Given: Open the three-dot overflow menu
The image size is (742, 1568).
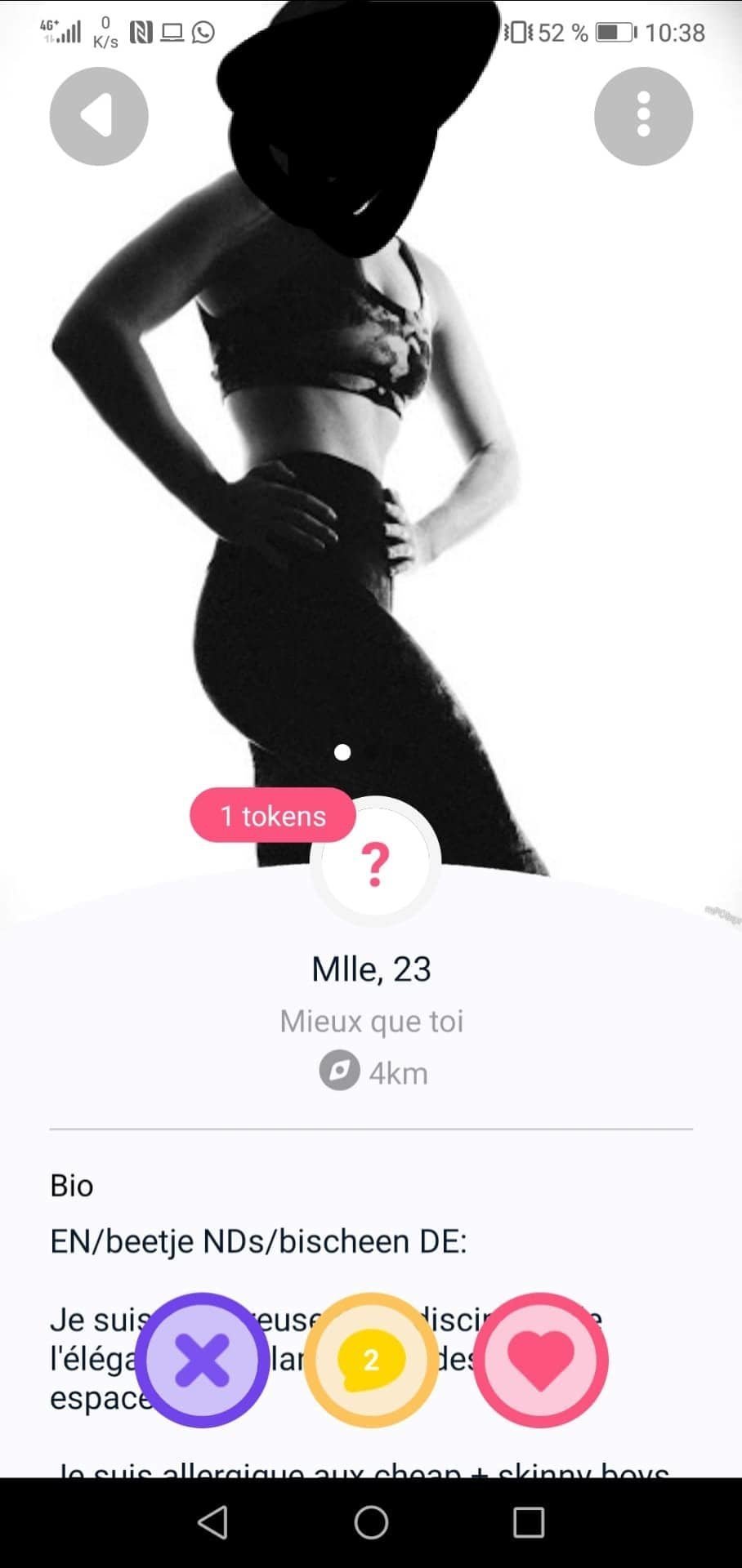Looking at the screenshot, I should (x=643, y=116).
